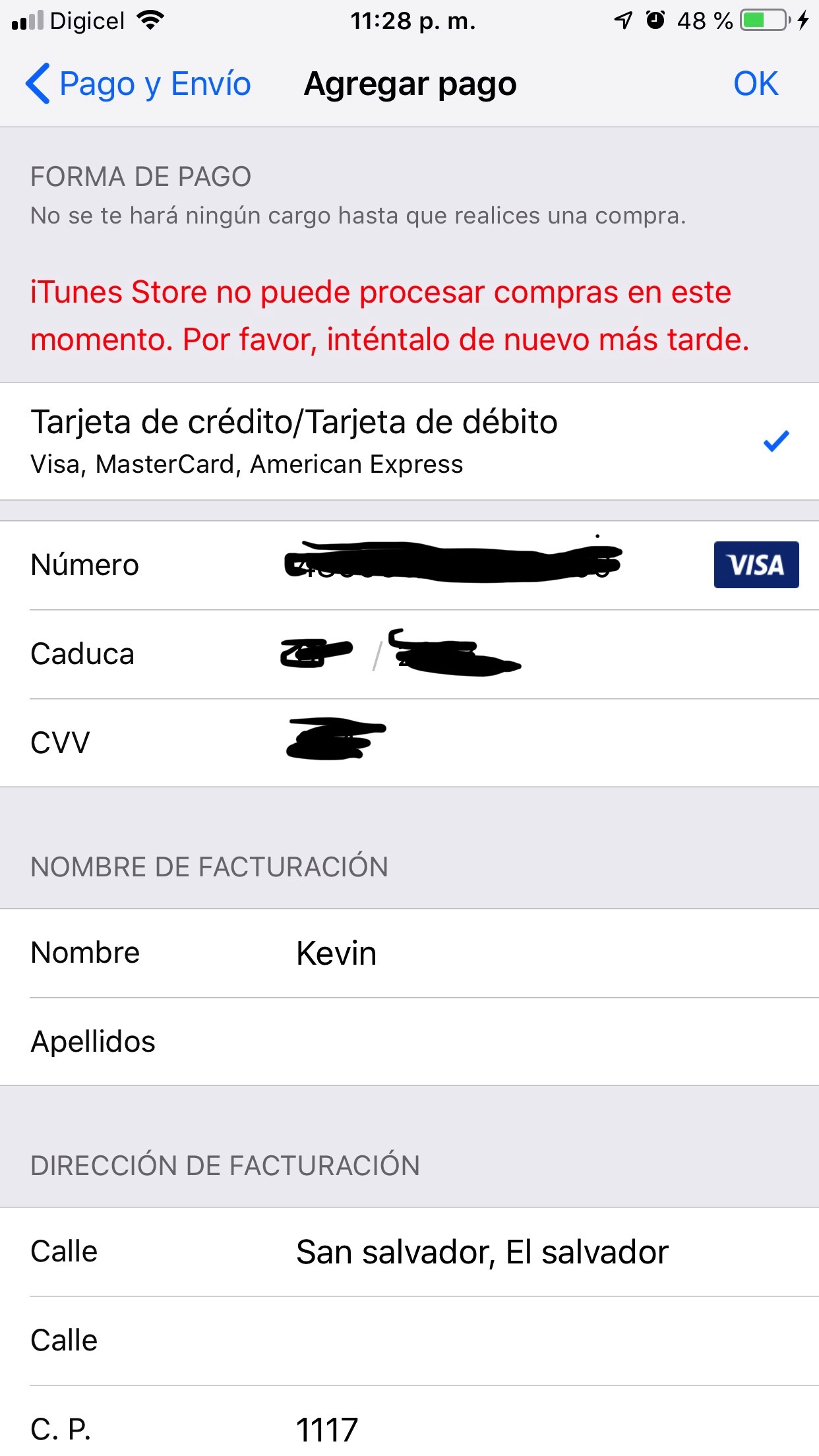Image resolution: width=819 pixels, height=1456 pixels.
Task: Go back to Pago y Envío
Action: pyautogui.click(x=138, y=84)
